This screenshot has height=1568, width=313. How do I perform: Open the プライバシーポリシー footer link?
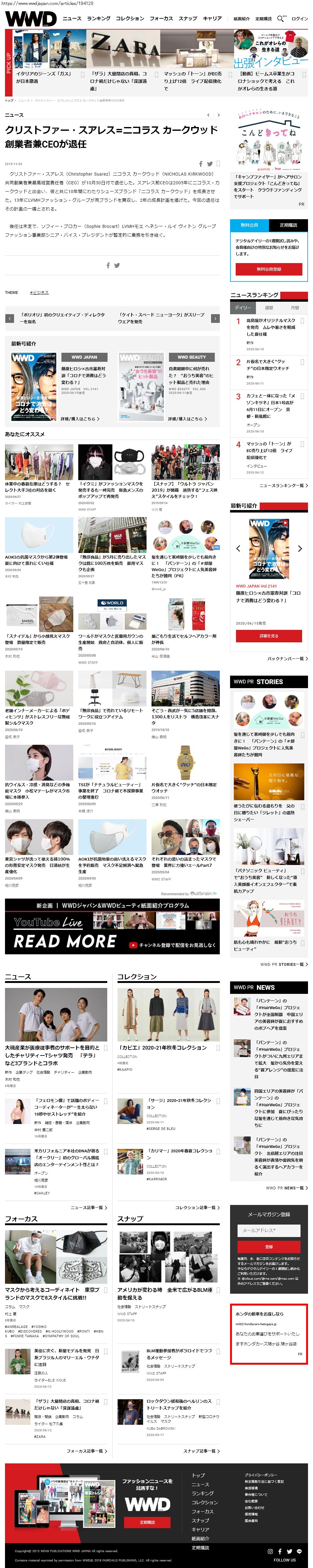click(260, 1475)
